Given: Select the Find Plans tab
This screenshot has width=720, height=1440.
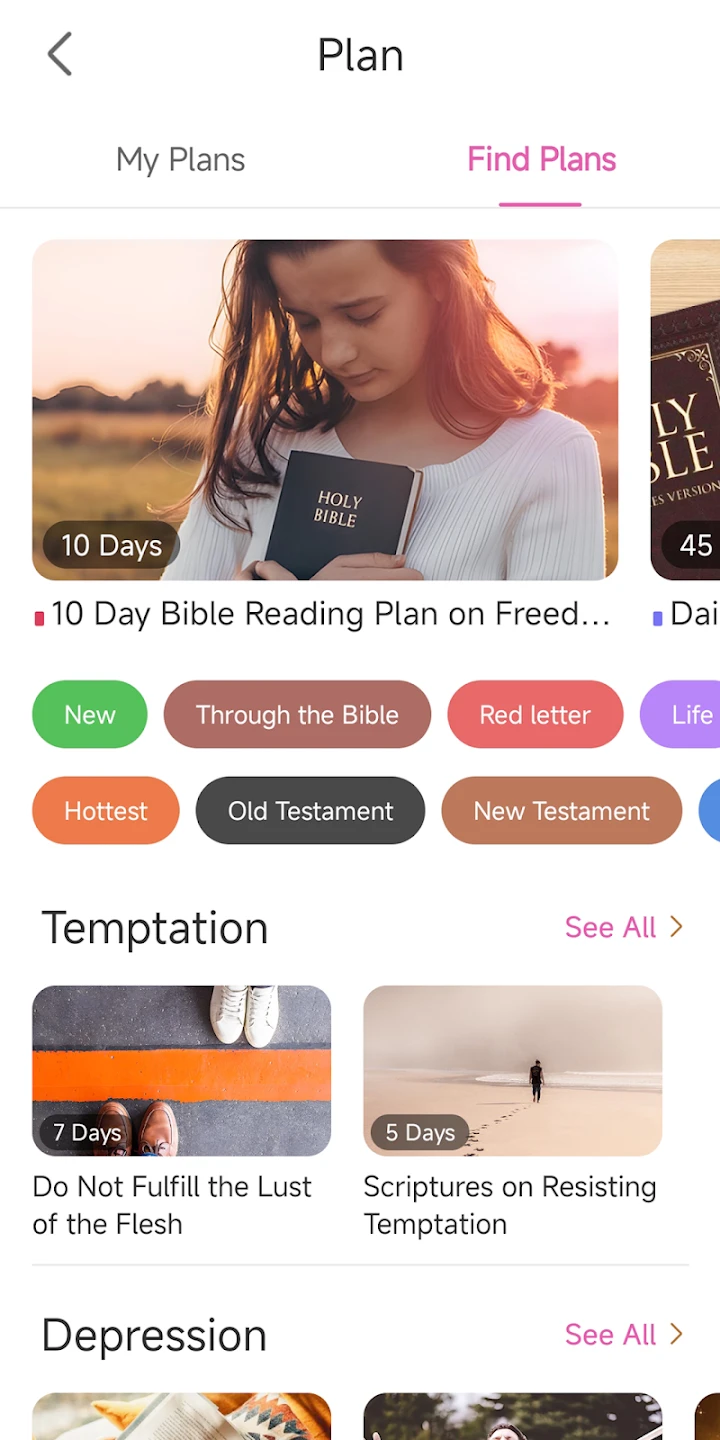Looking at the screenshot, I should 541,160.
